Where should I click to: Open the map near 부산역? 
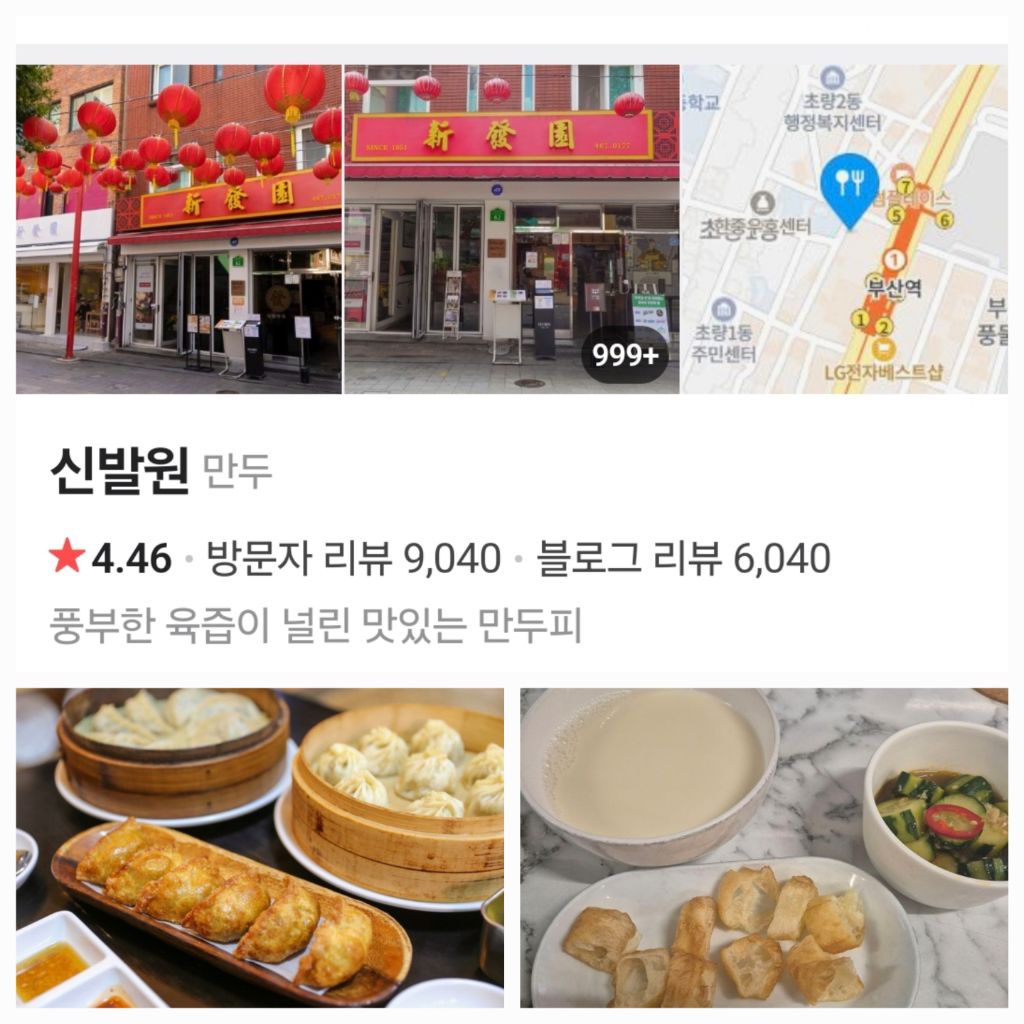(844, 229)
